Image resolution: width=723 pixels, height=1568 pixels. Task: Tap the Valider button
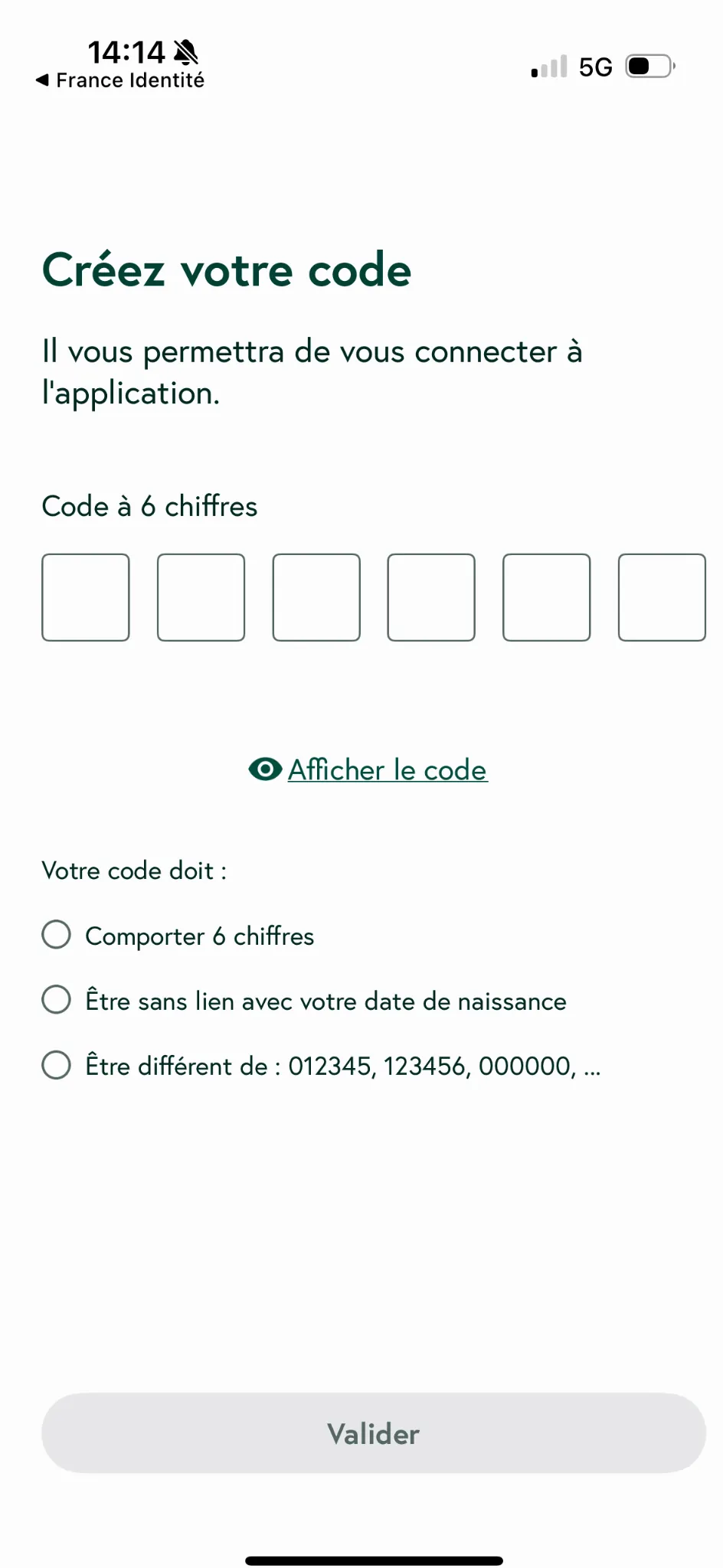tap(374, 1433)
